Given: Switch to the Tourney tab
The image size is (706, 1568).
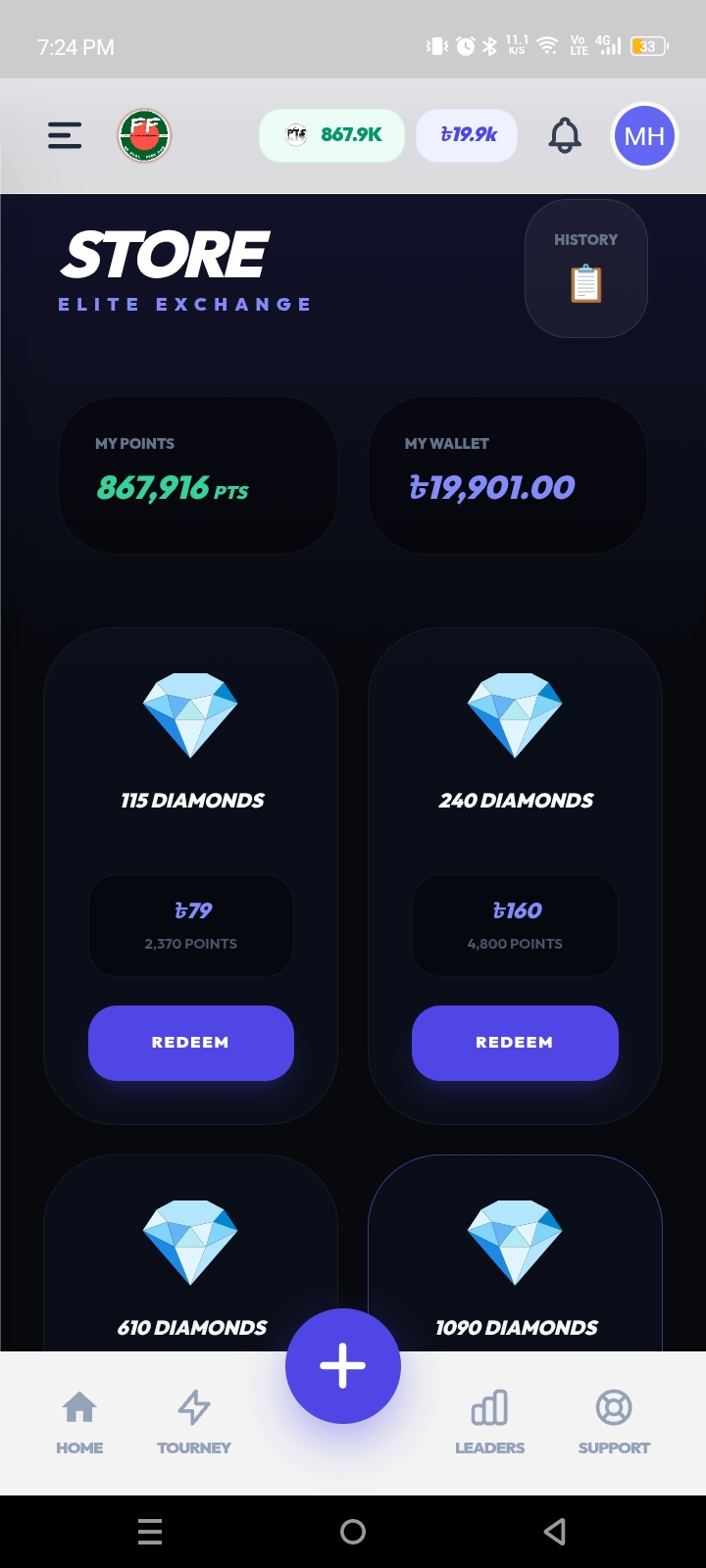Looking at the screenshot, I should [x=193, y=1421].
